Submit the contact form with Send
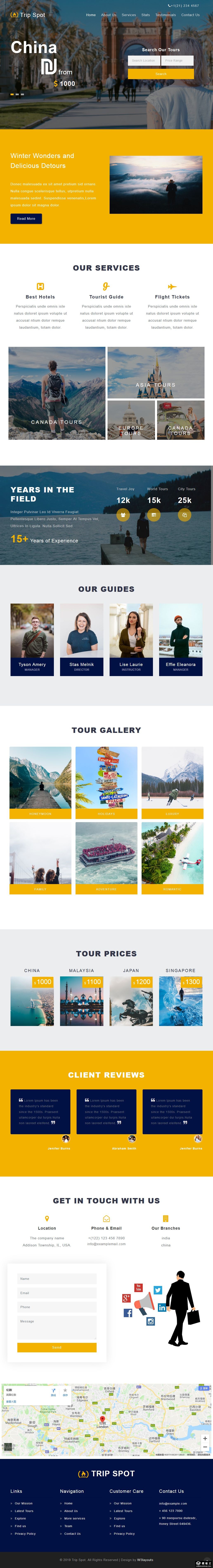 tap(57, 1348)
